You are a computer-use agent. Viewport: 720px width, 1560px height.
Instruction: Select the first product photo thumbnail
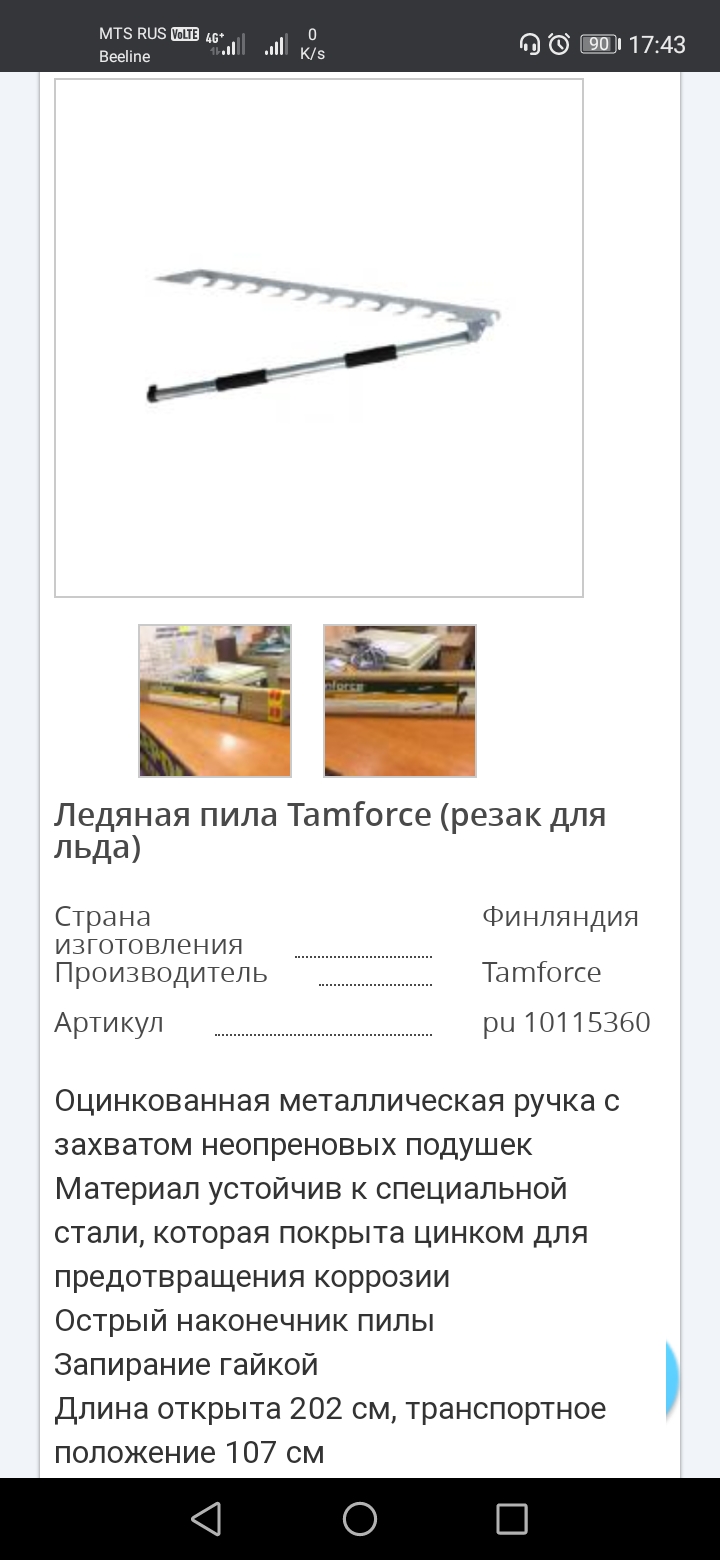tap(215, 701)
